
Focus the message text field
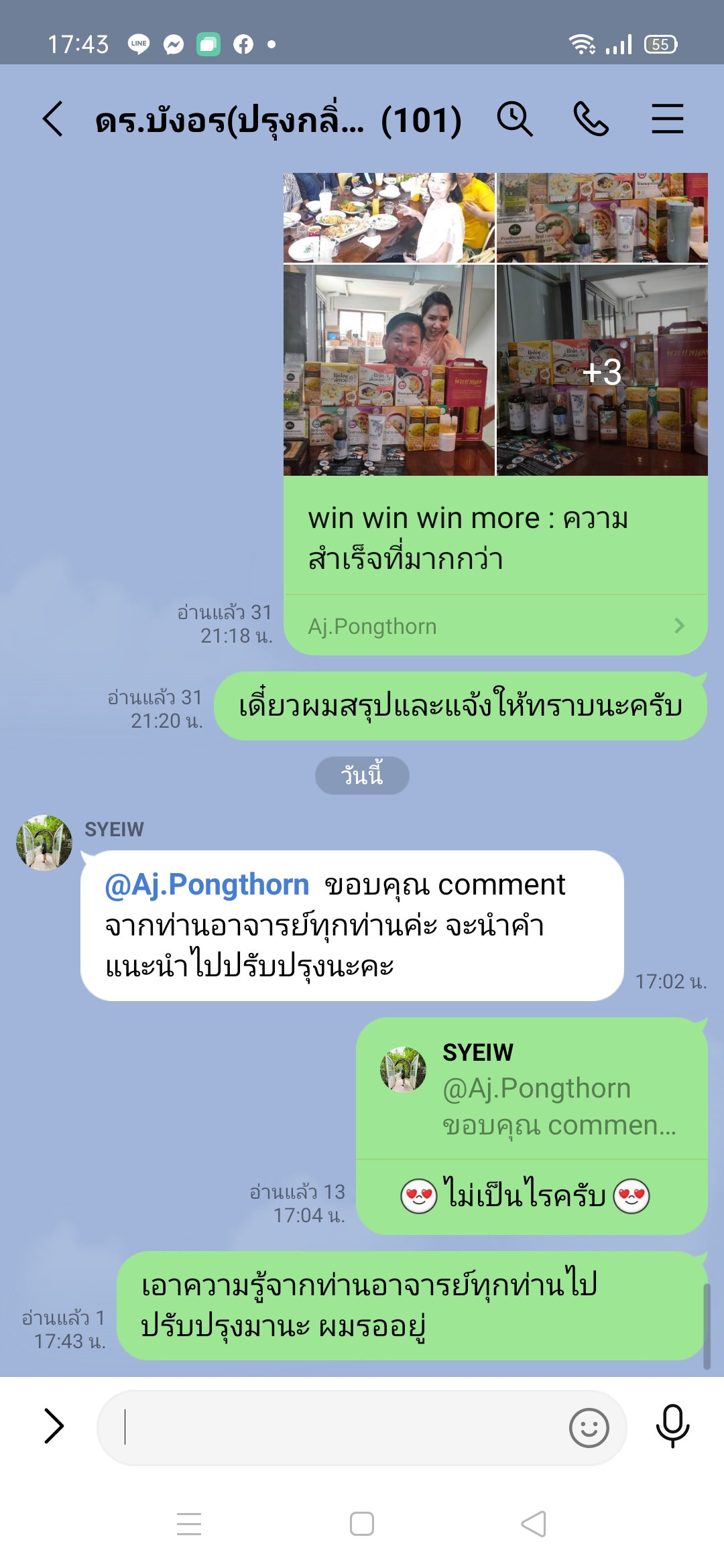(x=335, y=1427)
